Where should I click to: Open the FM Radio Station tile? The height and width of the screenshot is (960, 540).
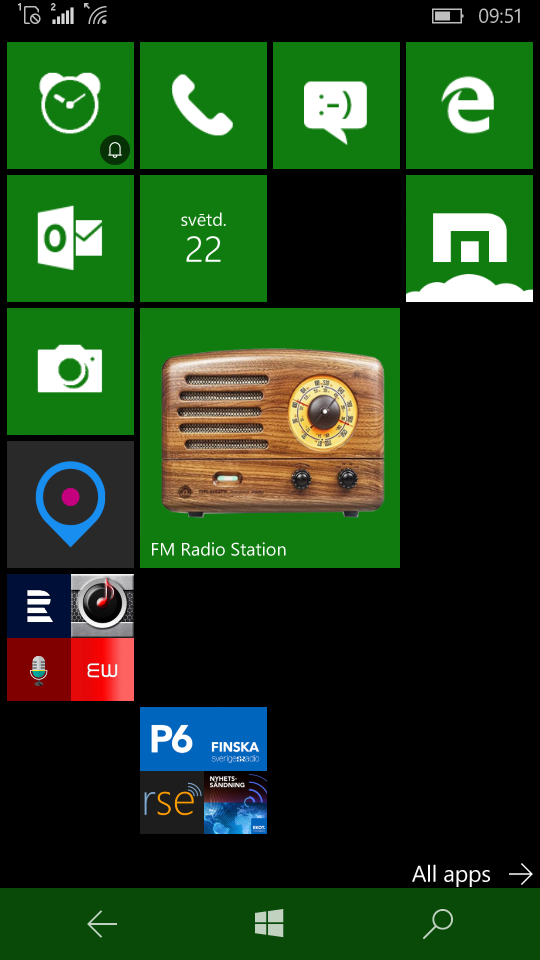click(x=270, y=438)
